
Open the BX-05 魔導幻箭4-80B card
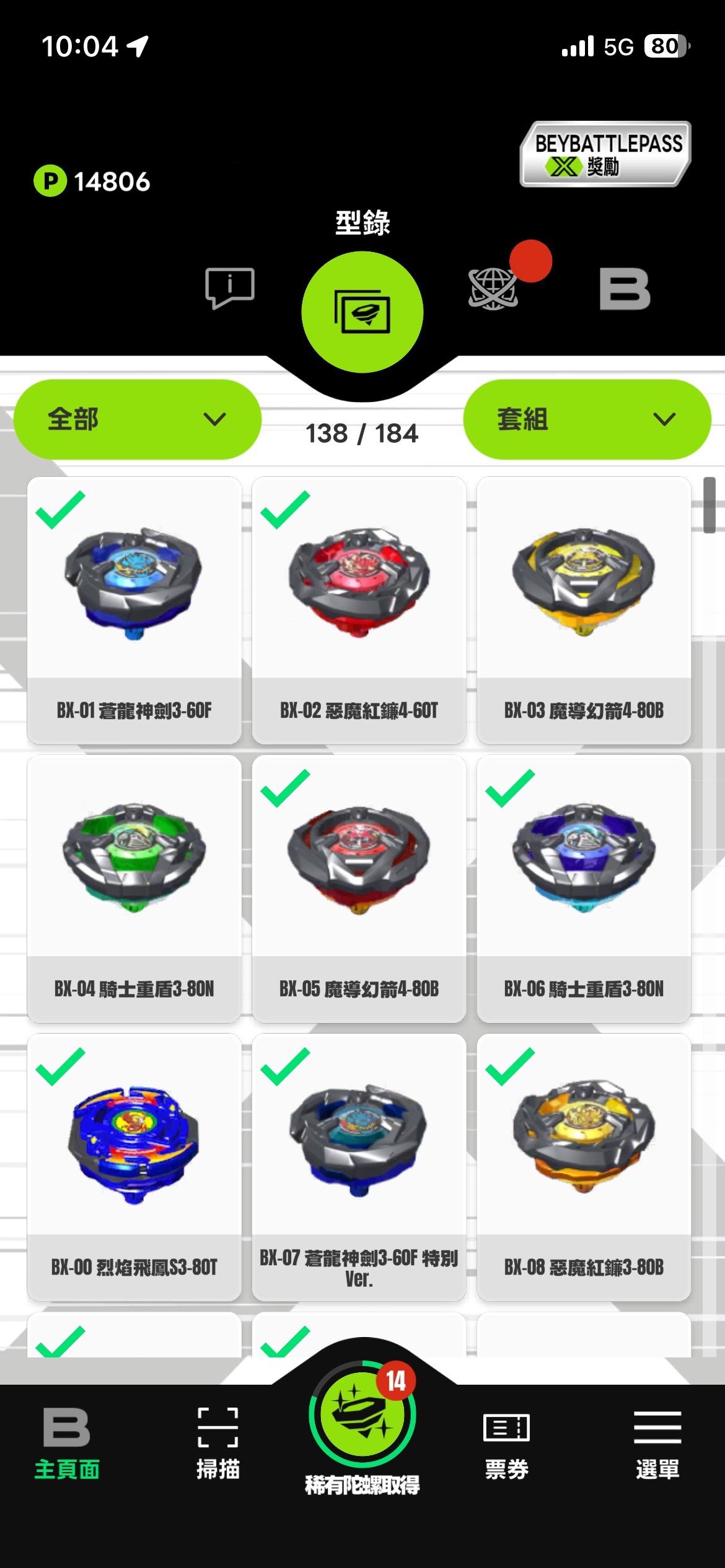pos(359,889)
